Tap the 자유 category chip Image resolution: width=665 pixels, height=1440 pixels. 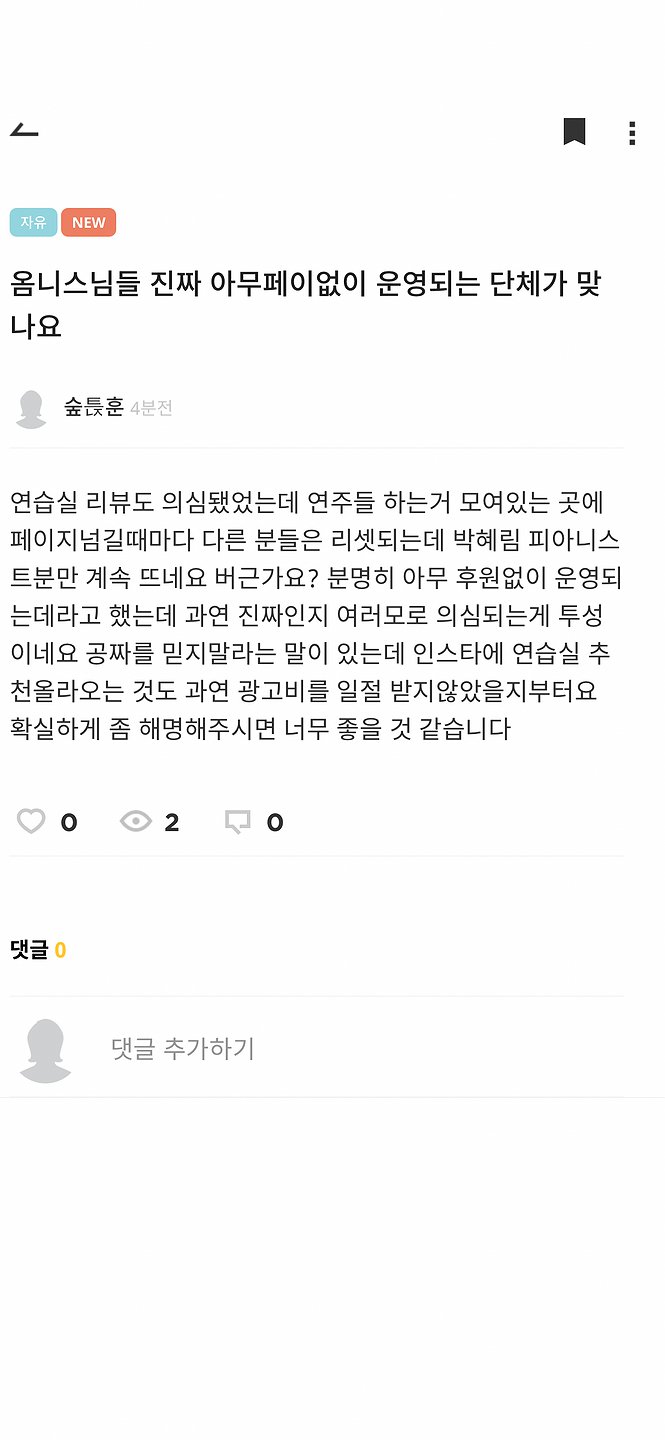[33, 222]
